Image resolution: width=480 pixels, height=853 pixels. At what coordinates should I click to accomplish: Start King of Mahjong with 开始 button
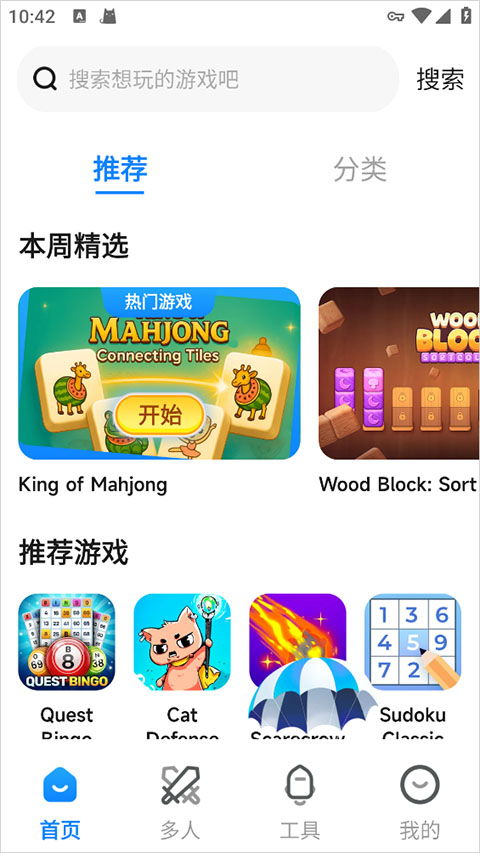click(x=159, y=415)
